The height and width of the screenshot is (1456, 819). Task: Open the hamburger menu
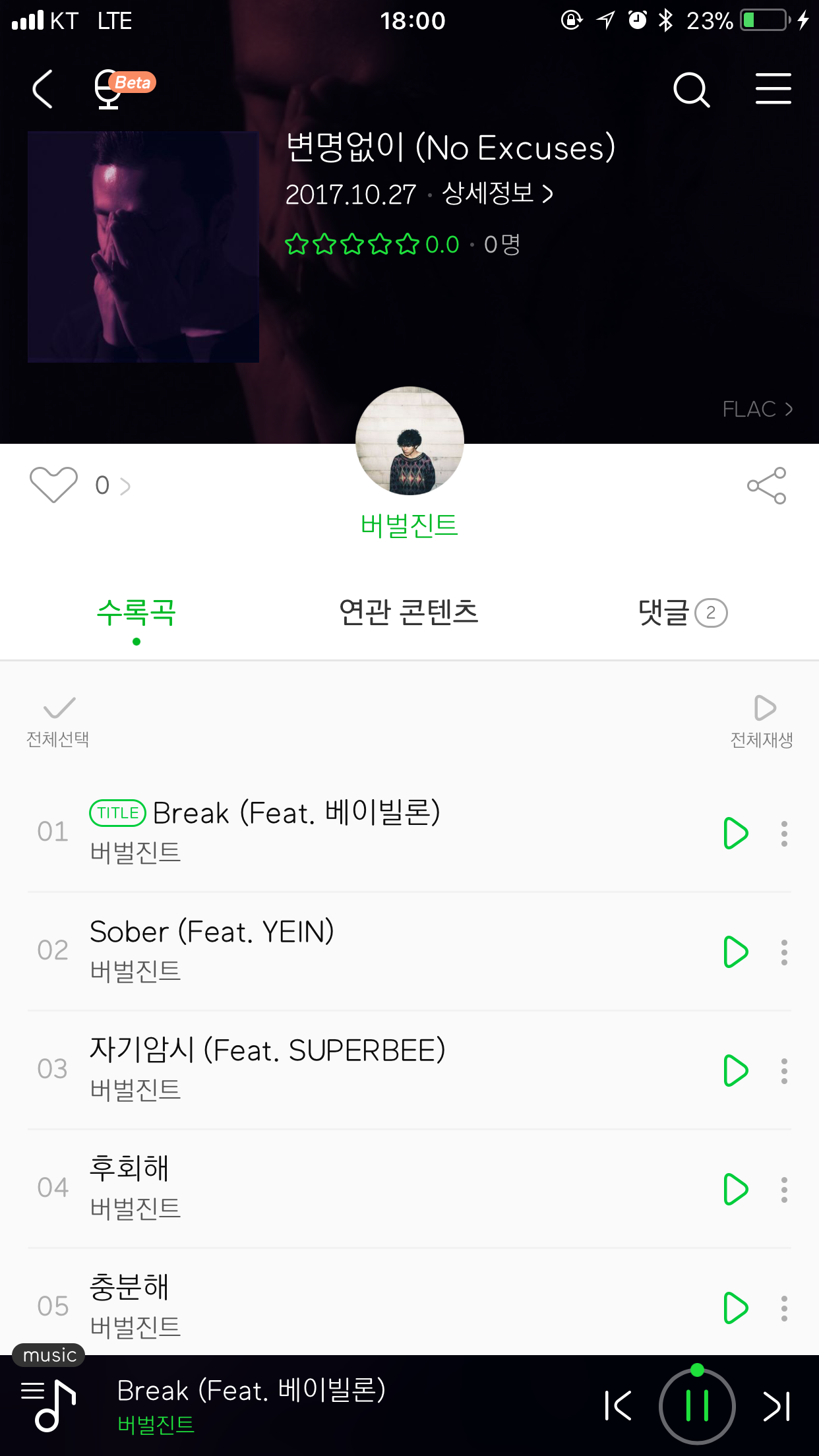click(773, 89)
